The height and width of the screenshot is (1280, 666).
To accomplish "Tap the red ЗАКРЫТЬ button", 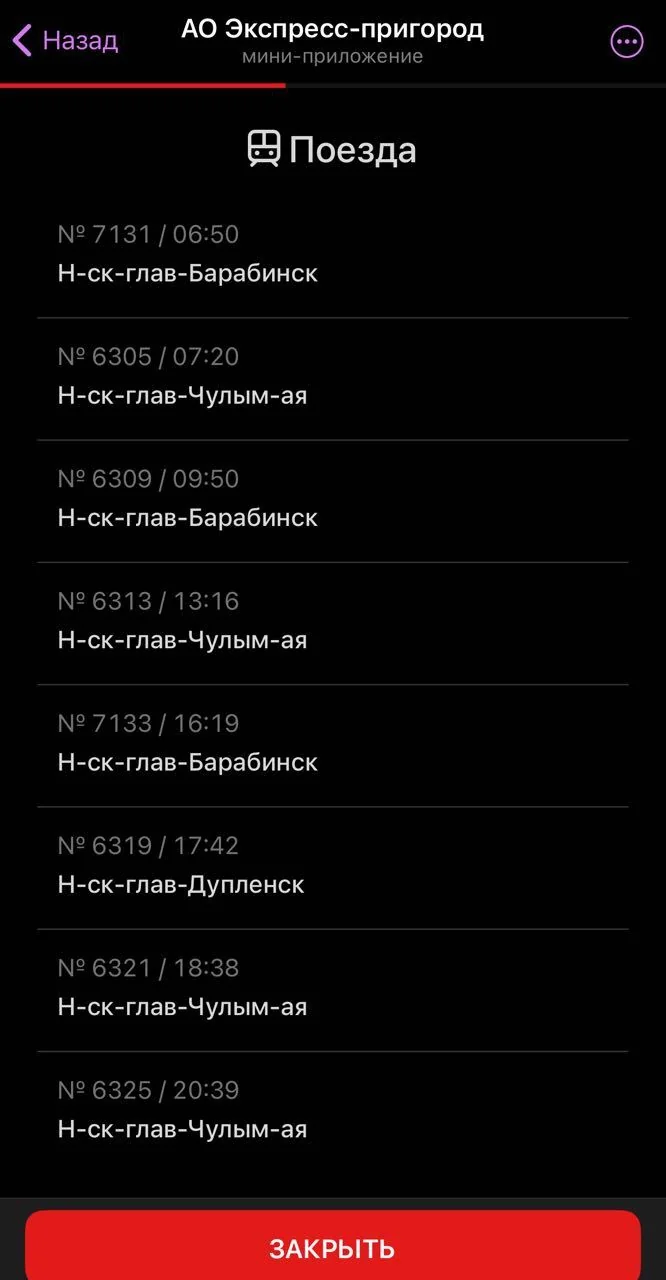I will point(333,1247).
